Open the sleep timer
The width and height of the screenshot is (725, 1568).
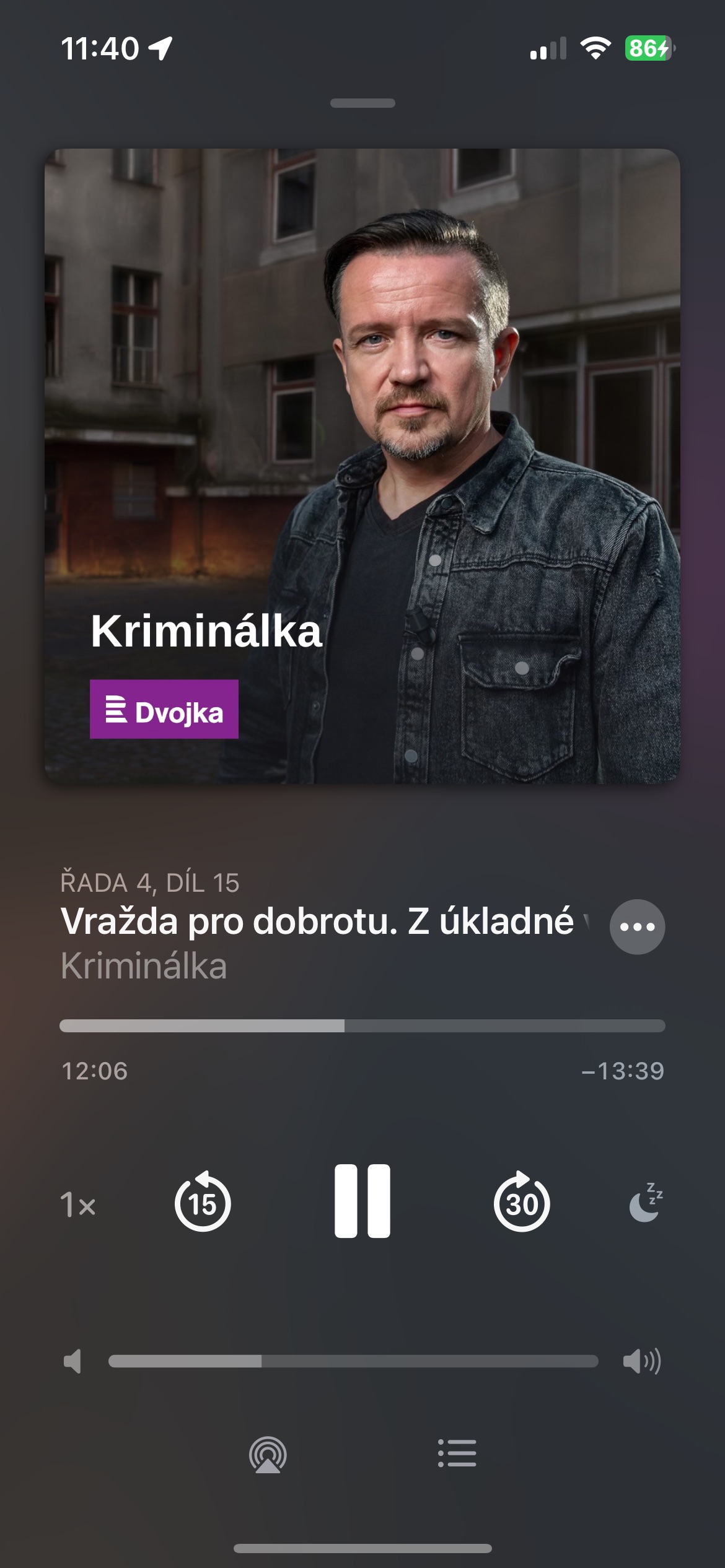click(x=646, y=1203)
